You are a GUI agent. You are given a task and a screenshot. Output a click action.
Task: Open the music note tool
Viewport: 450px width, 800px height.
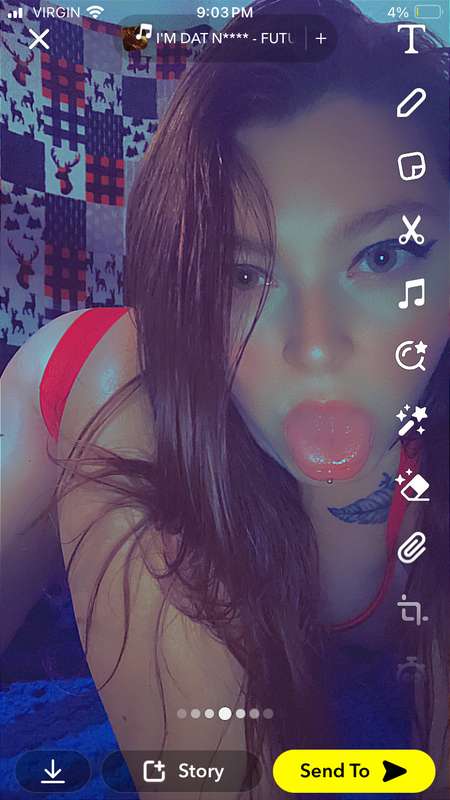pyautogui.click(x=412, y=294)
